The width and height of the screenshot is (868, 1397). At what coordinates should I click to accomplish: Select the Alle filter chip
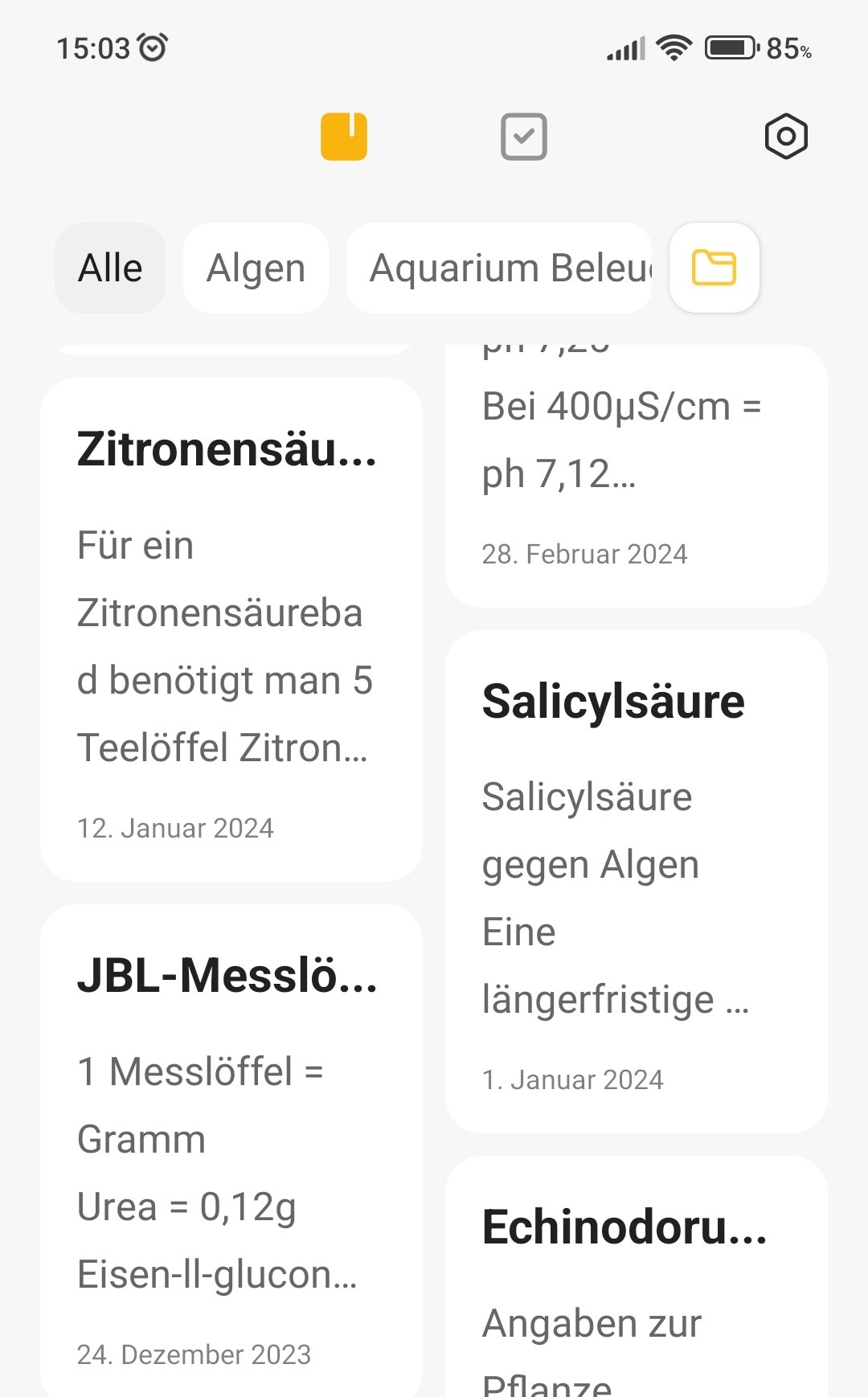click(x=110, y=268)
